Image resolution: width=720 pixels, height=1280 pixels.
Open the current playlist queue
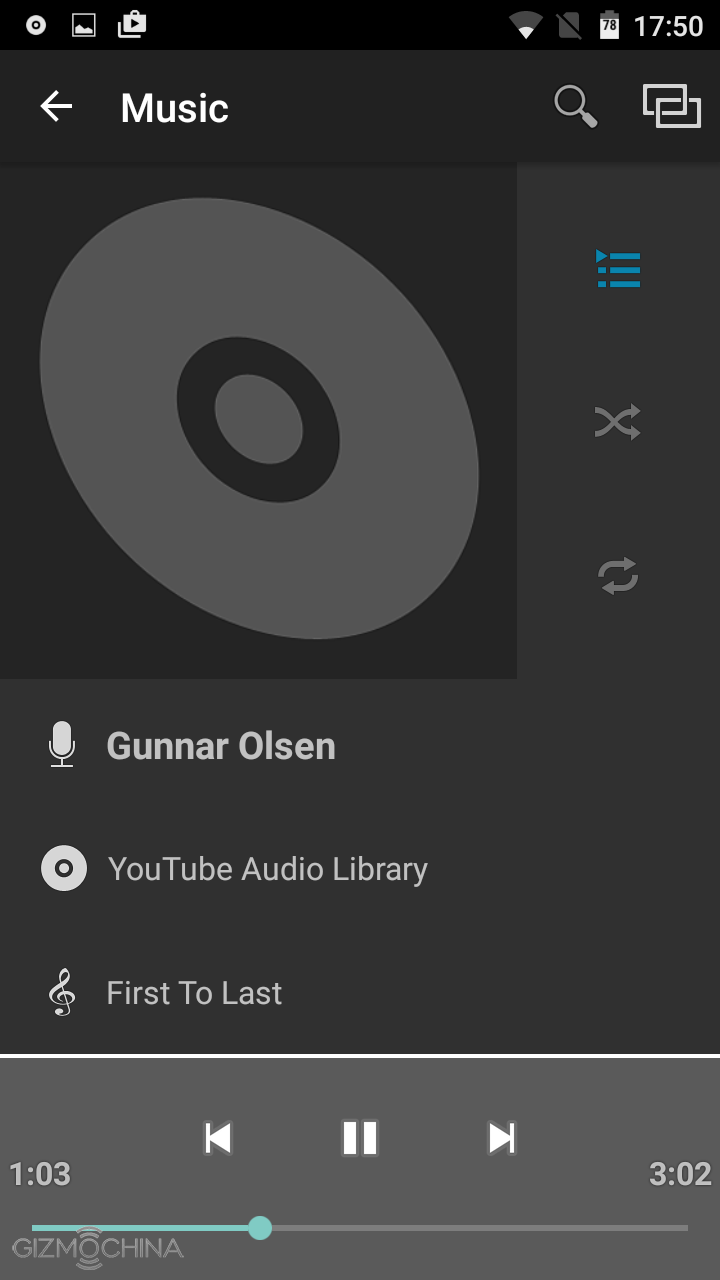pyautogui.click(x=618, y=270)
